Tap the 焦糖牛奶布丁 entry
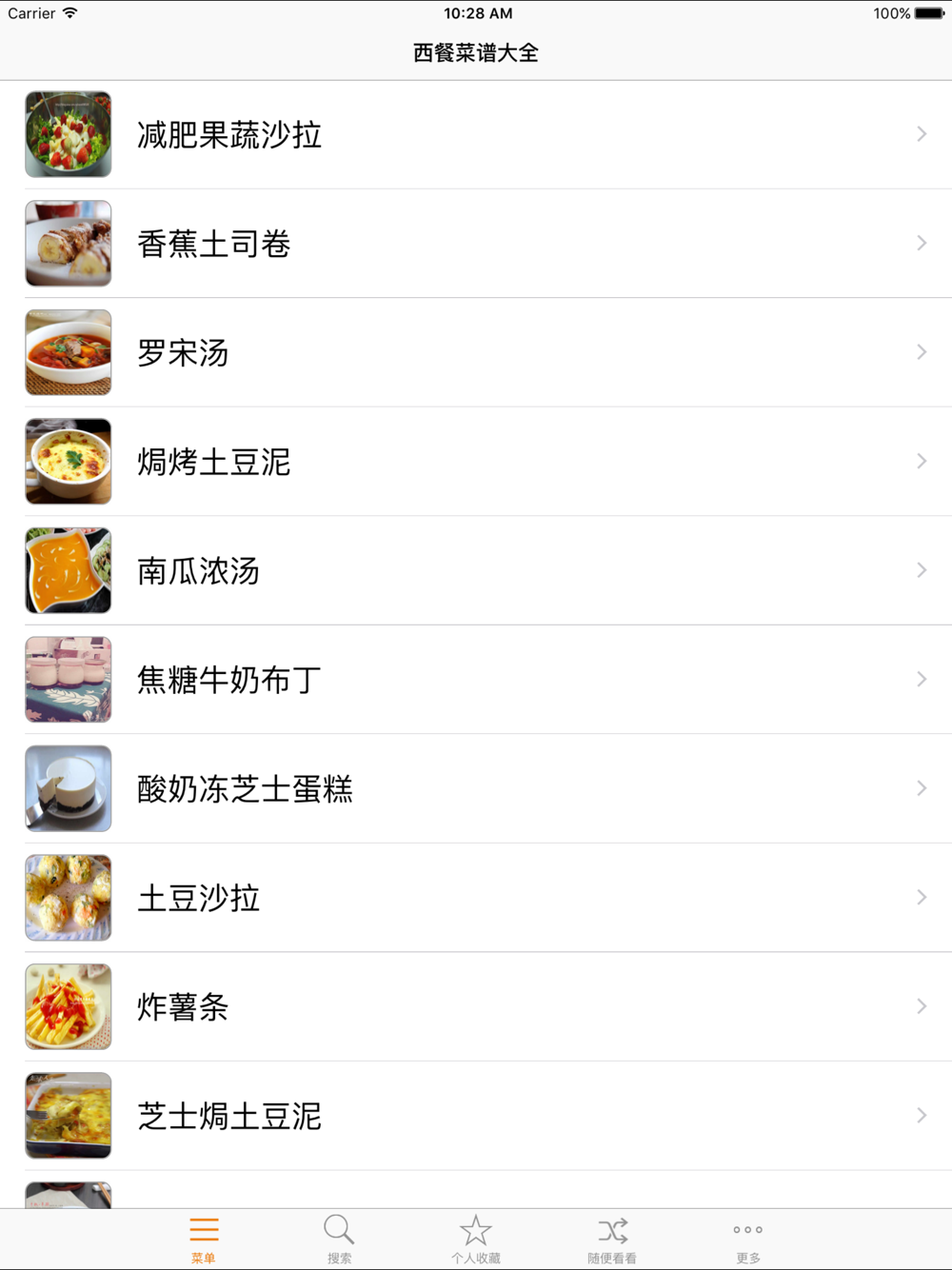This screenshot has height=1270, width=952. [x=476, y=680]
